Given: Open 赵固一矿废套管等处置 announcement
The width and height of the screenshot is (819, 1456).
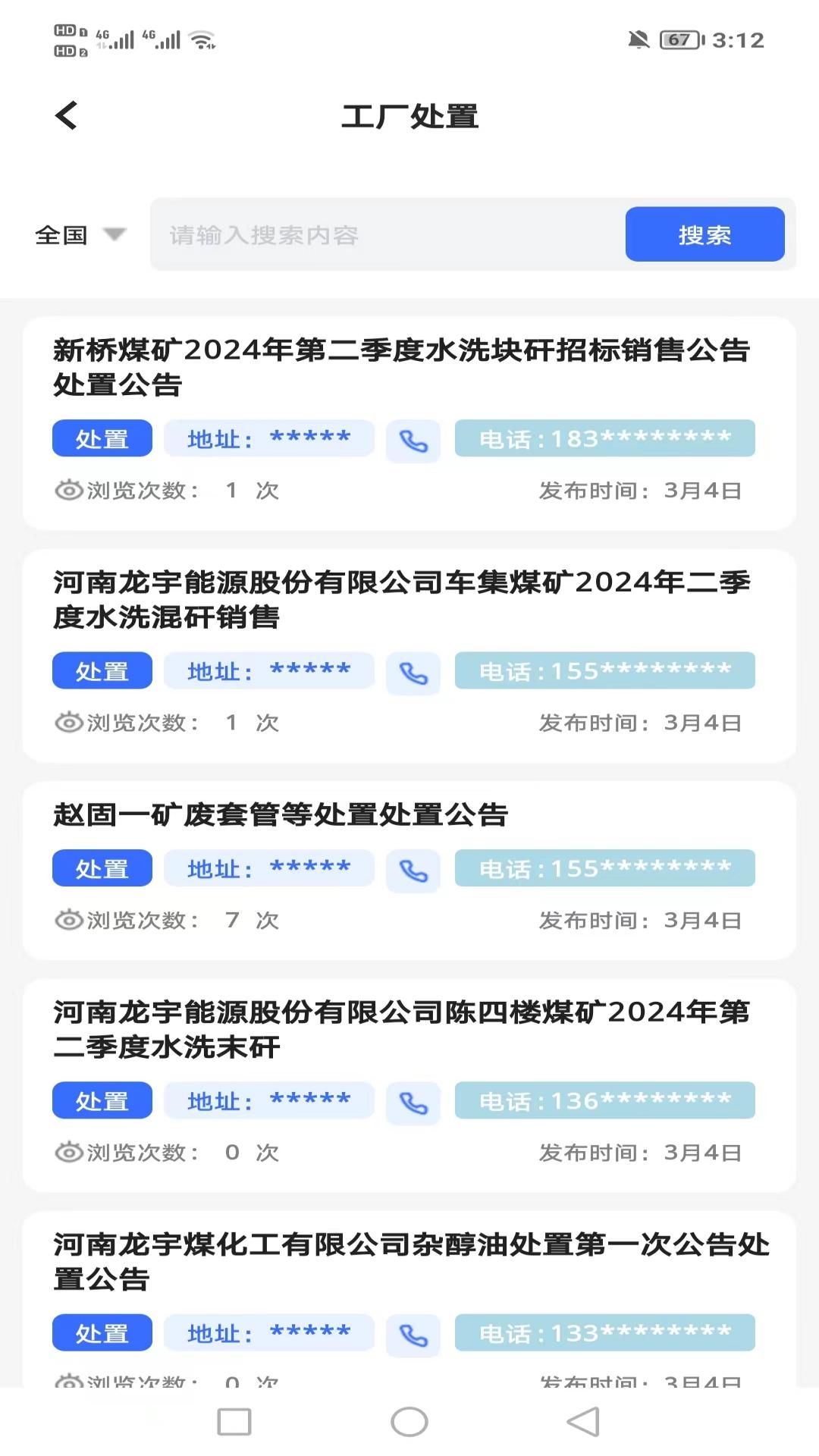Looking at the screenshot, I should 281,814.
